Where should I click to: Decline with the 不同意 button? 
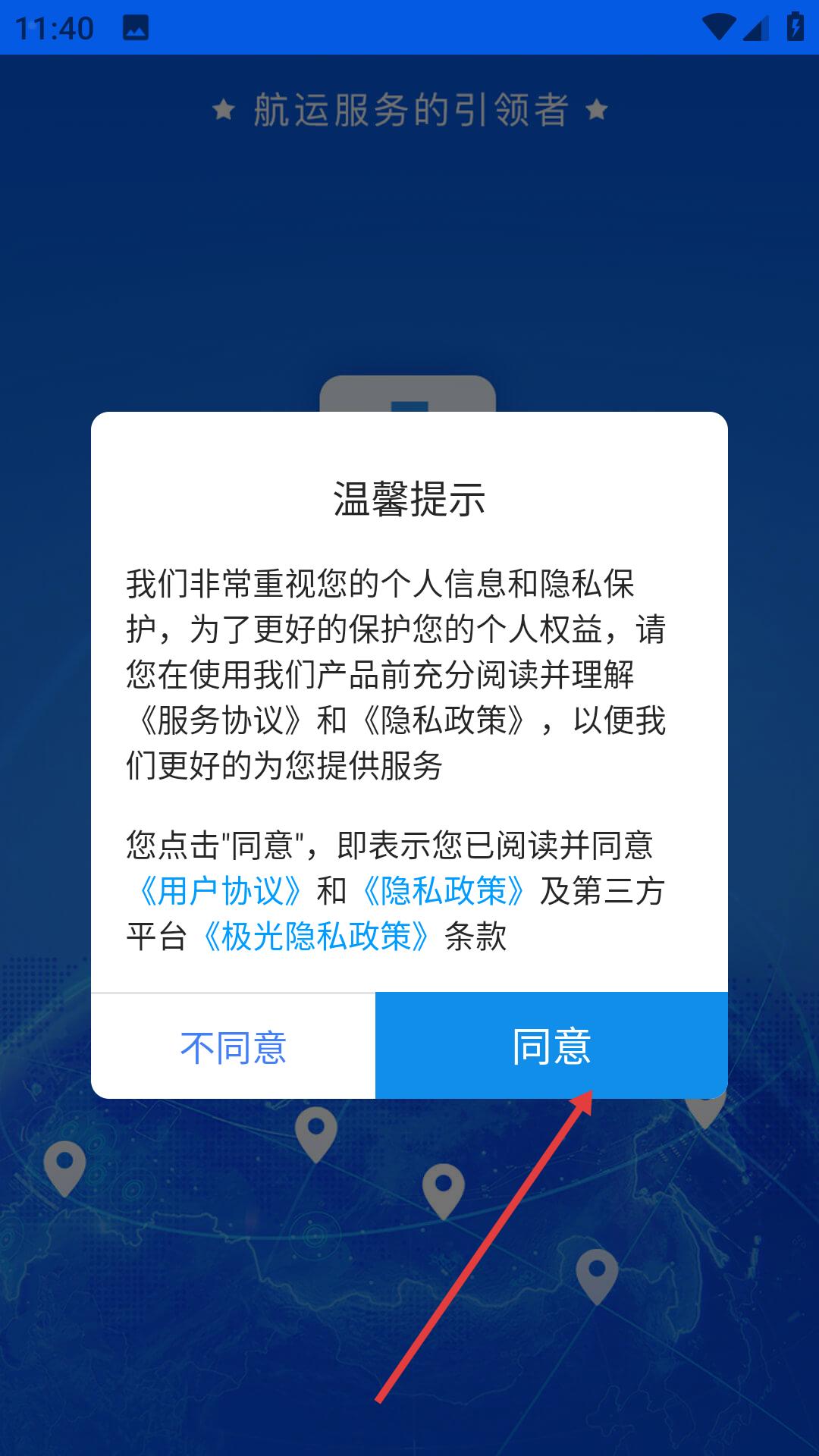tap(234, 1046)
